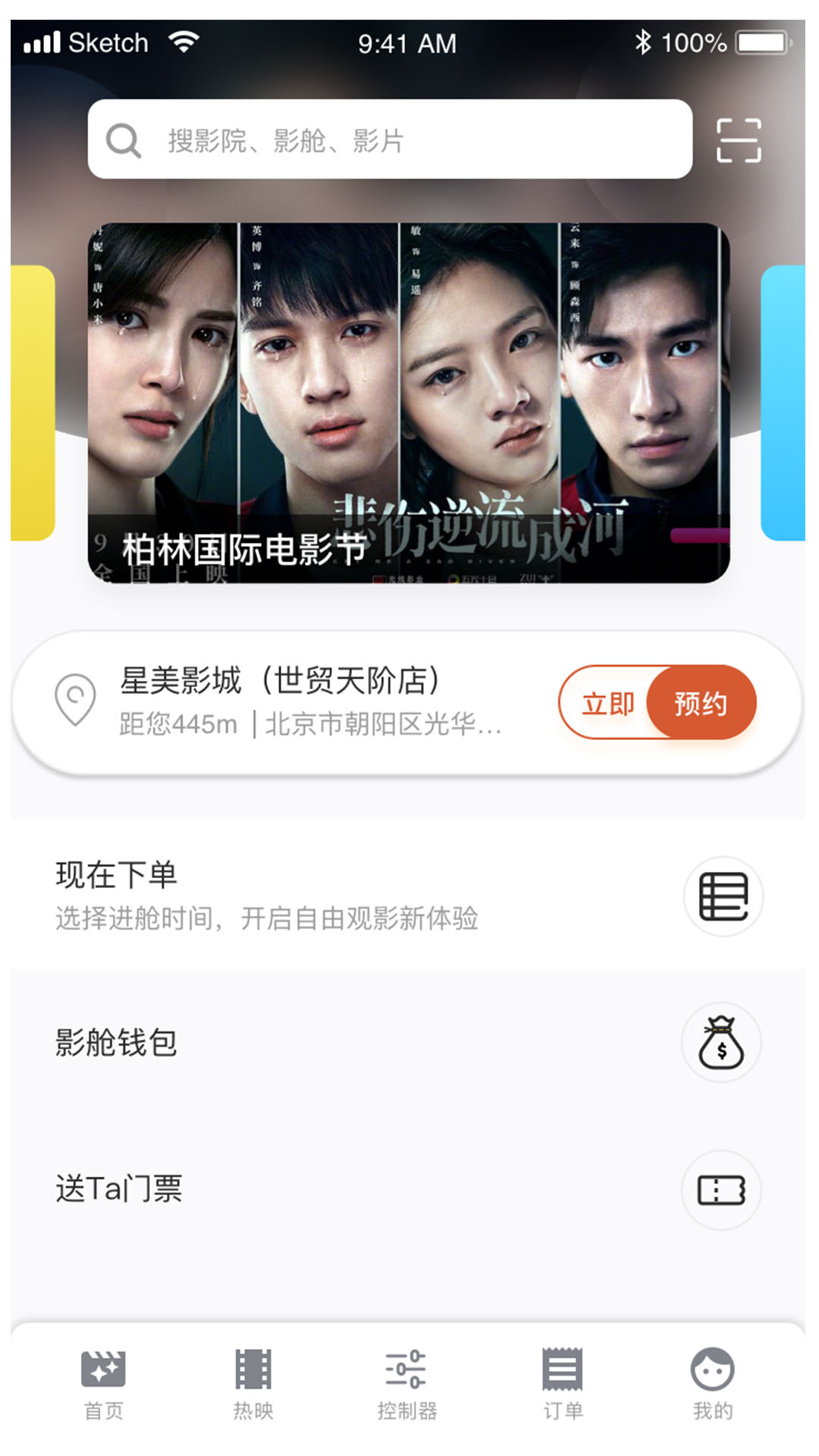Open the 送Ta门票 row
Image resolution: width=819 pixels, height=1456 pixels.
tap(408, 1188)
